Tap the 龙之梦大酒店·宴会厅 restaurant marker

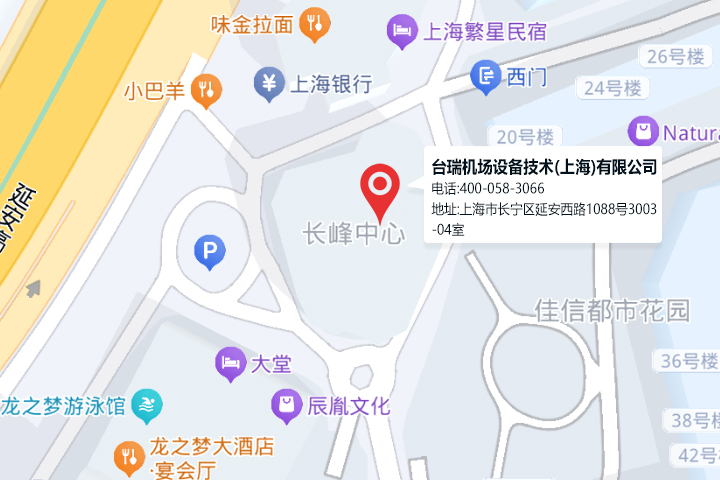tap(129, 457)
